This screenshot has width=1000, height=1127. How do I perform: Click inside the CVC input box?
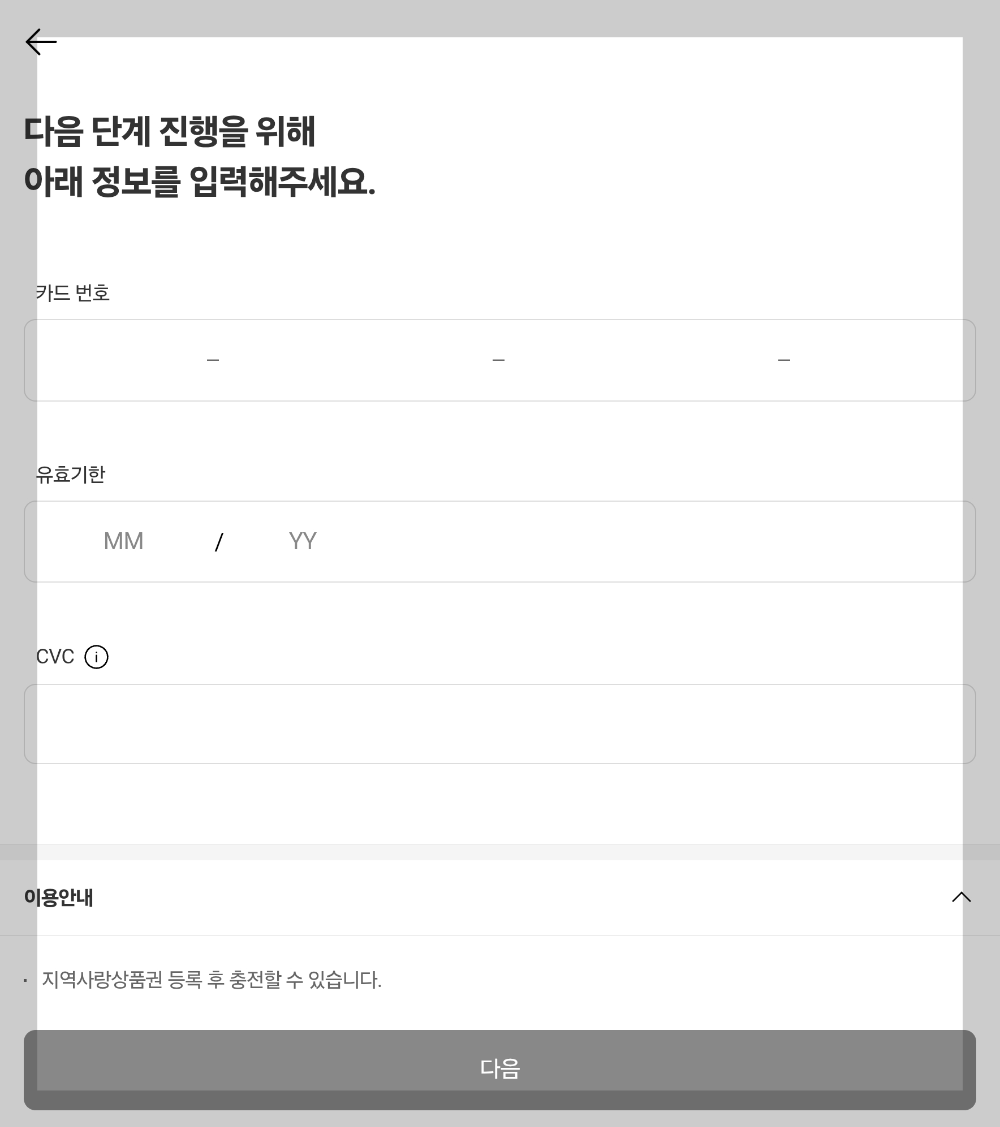click(500, 723)
